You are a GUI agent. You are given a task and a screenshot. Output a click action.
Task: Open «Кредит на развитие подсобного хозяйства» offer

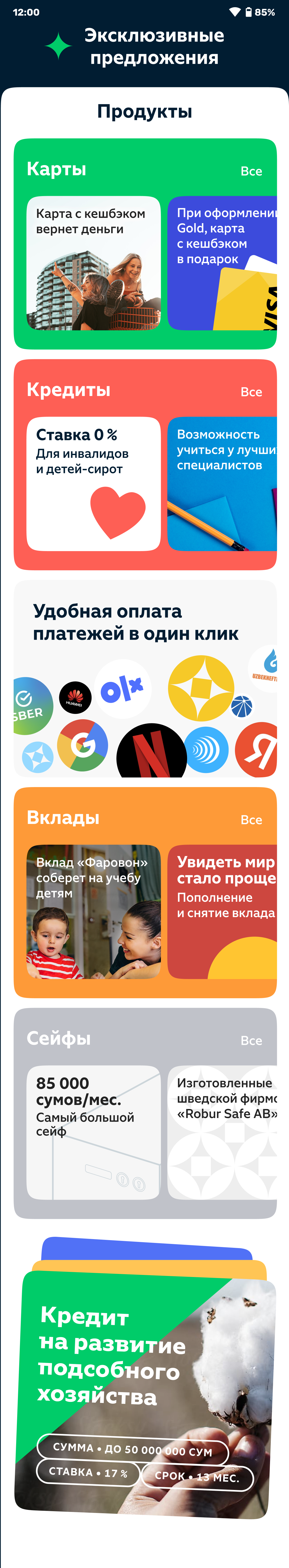pos(144,1394)
